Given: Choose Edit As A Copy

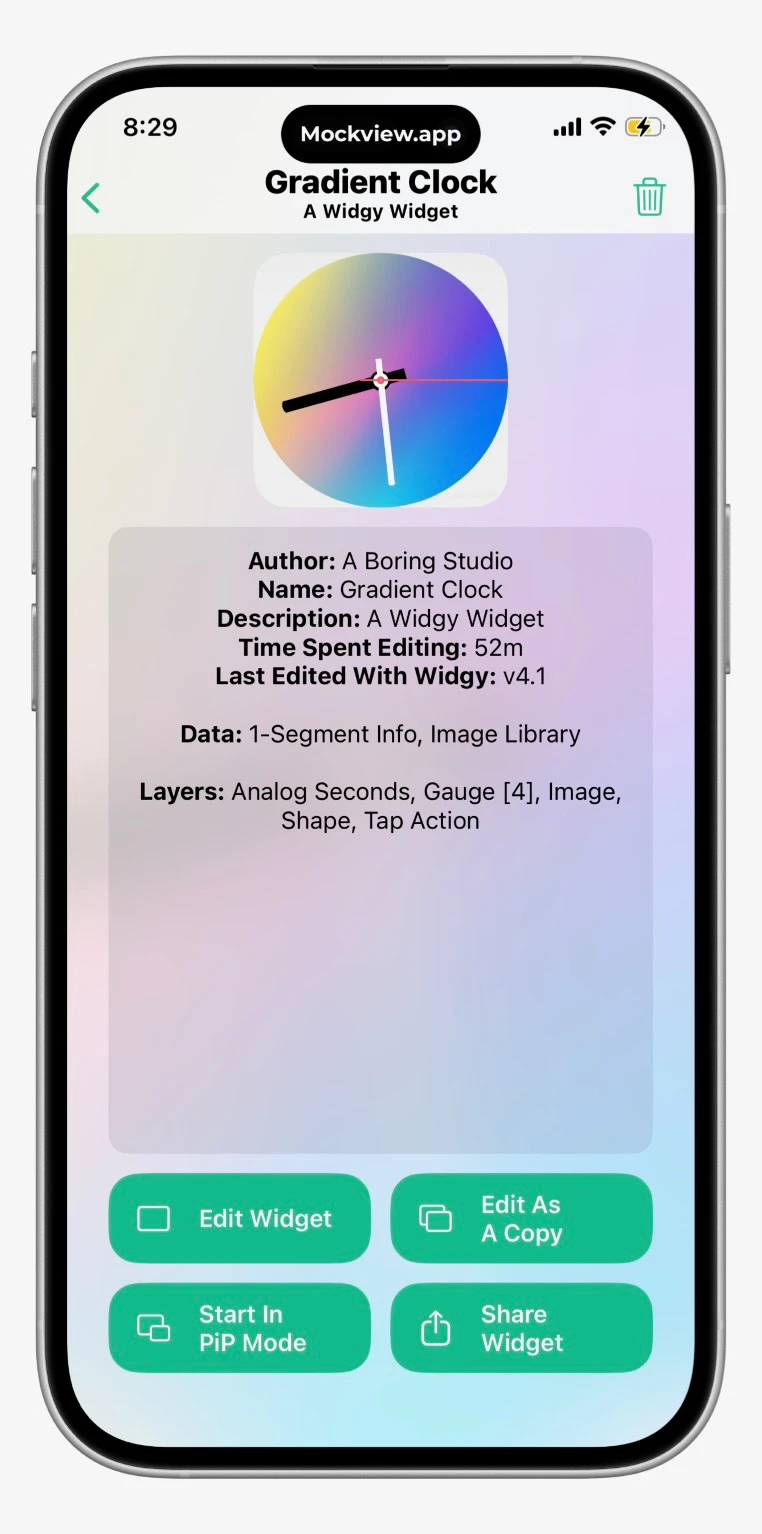Looking at the screenshot, I should click(521, 1218).
